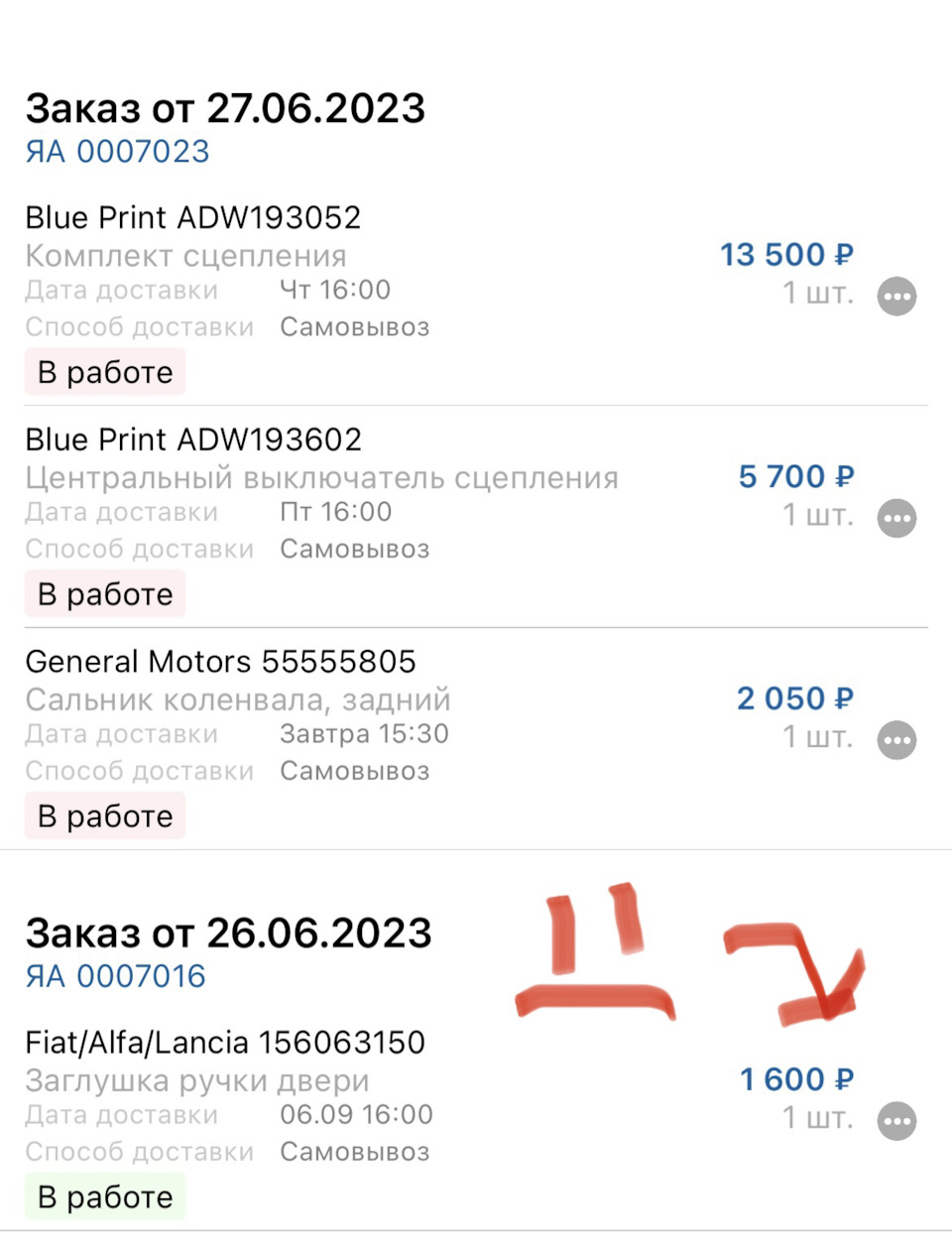Tap the red 'В работе' status of the clutch kit

[x=104, y=372]
